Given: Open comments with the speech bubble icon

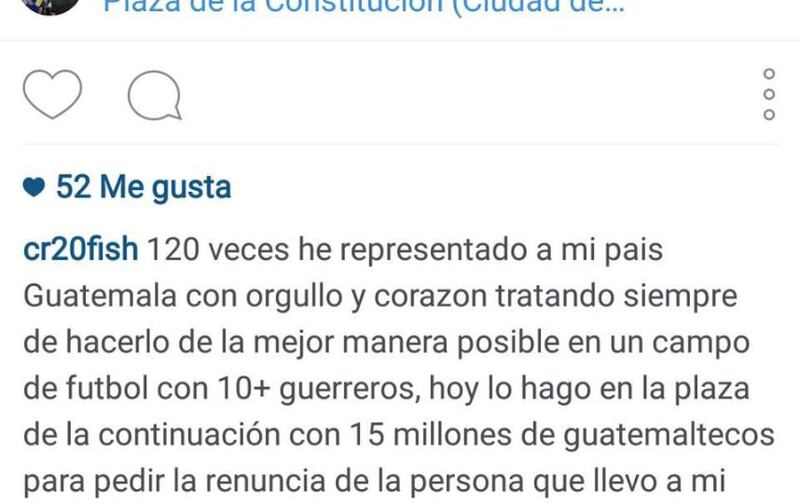Looking at the screenshot, I should click(x=155, y=96).
